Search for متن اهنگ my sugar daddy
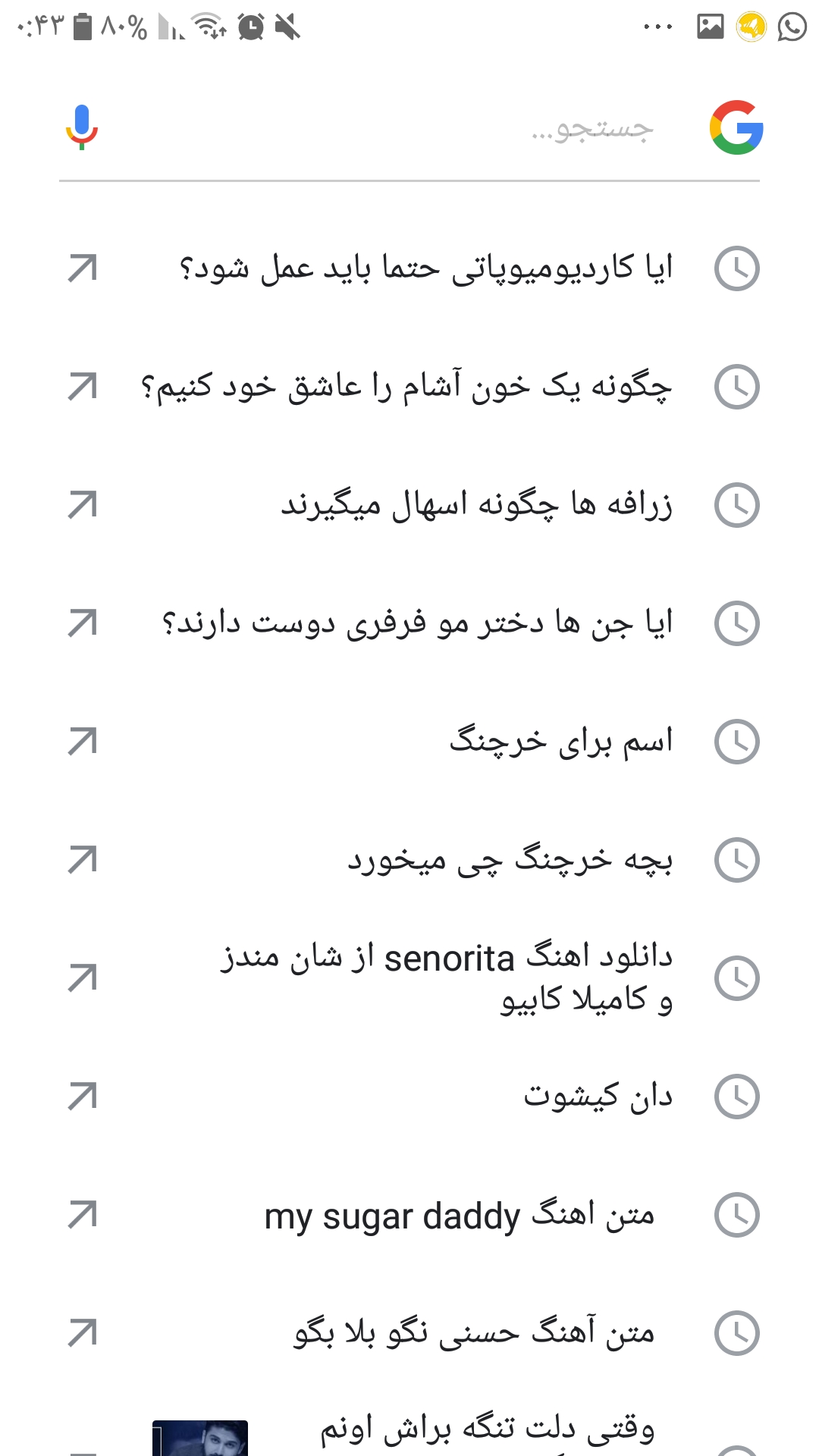The width and height of the screenshot is (819, 1456). [x=460, y=1215]
